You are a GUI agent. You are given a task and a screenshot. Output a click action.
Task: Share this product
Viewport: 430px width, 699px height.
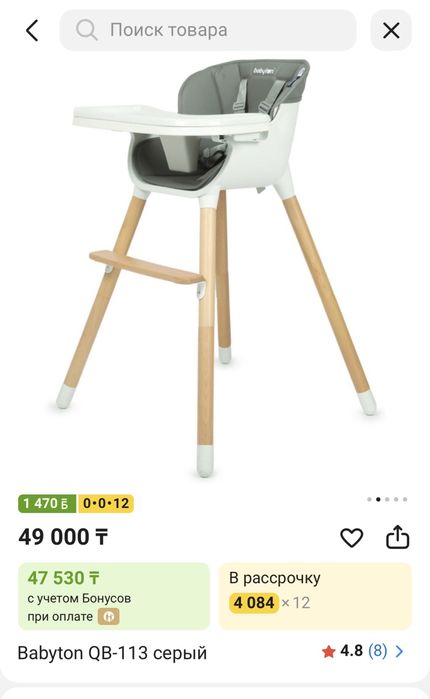tap(397, 536)
